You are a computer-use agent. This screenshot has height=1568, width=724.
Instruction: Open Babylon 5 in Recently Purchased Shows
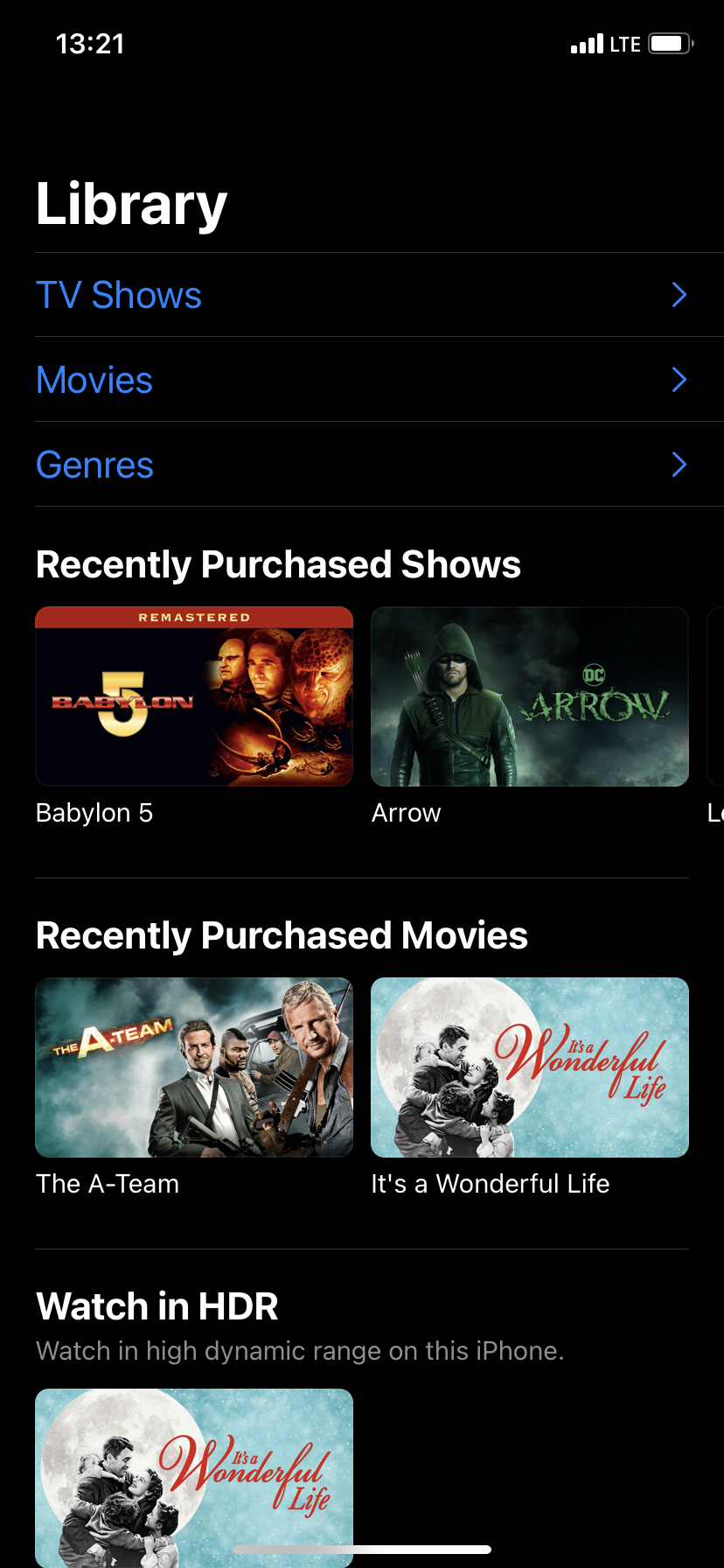pos(194,697)
